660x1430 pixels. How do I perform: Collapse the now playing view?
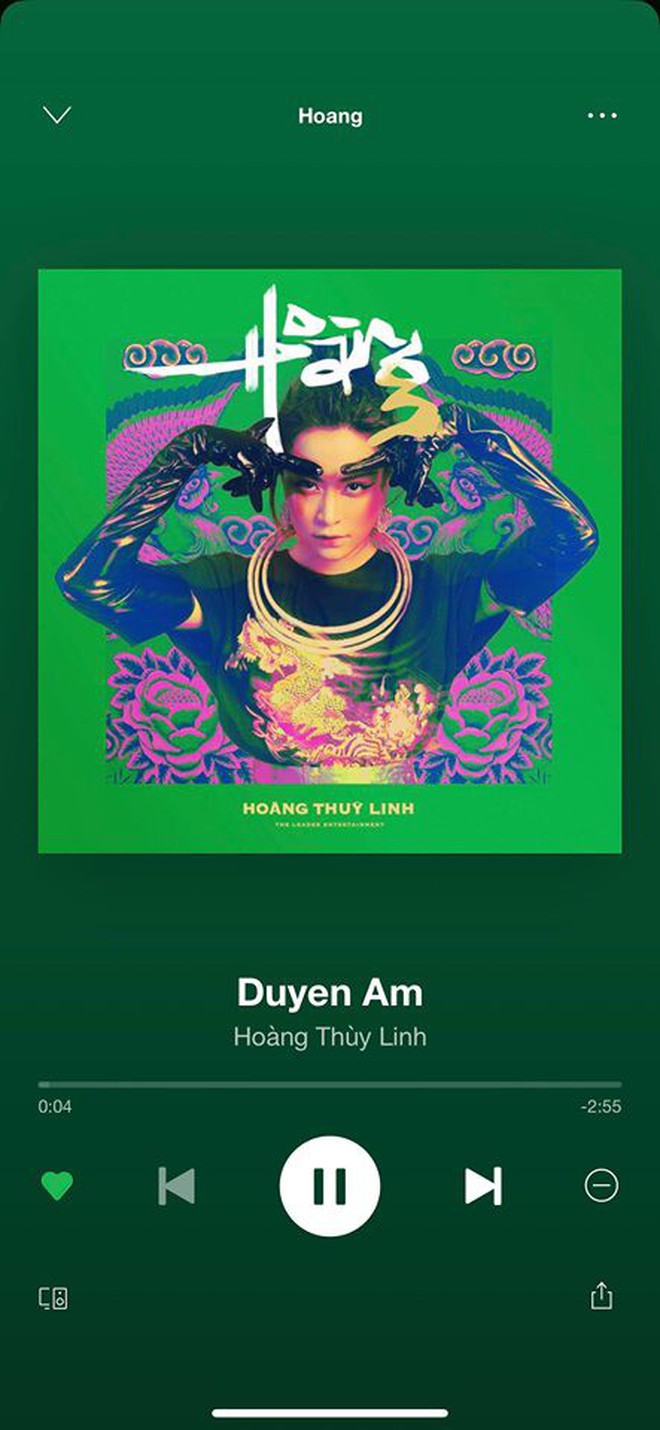57,115
